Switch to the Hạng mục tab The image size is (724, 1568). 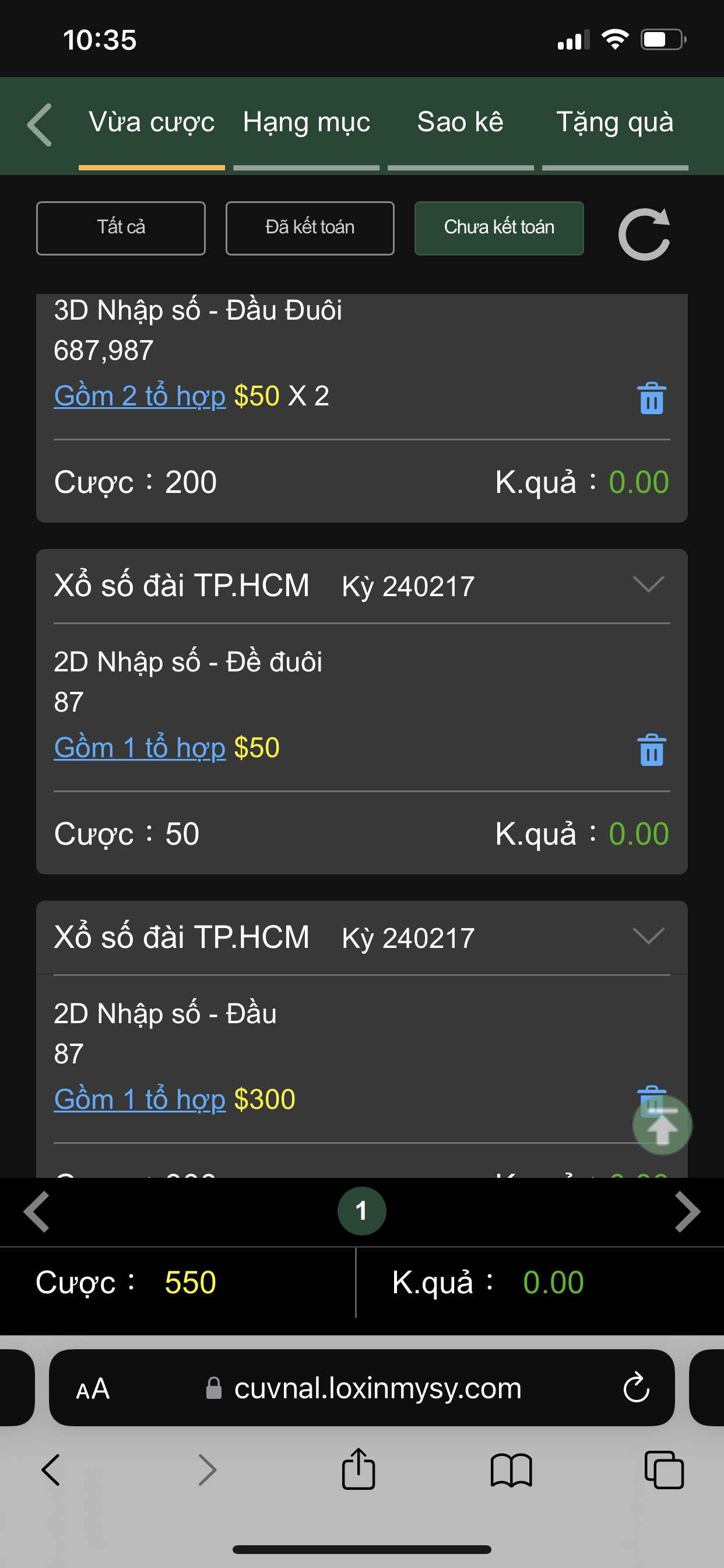(306, 123)
